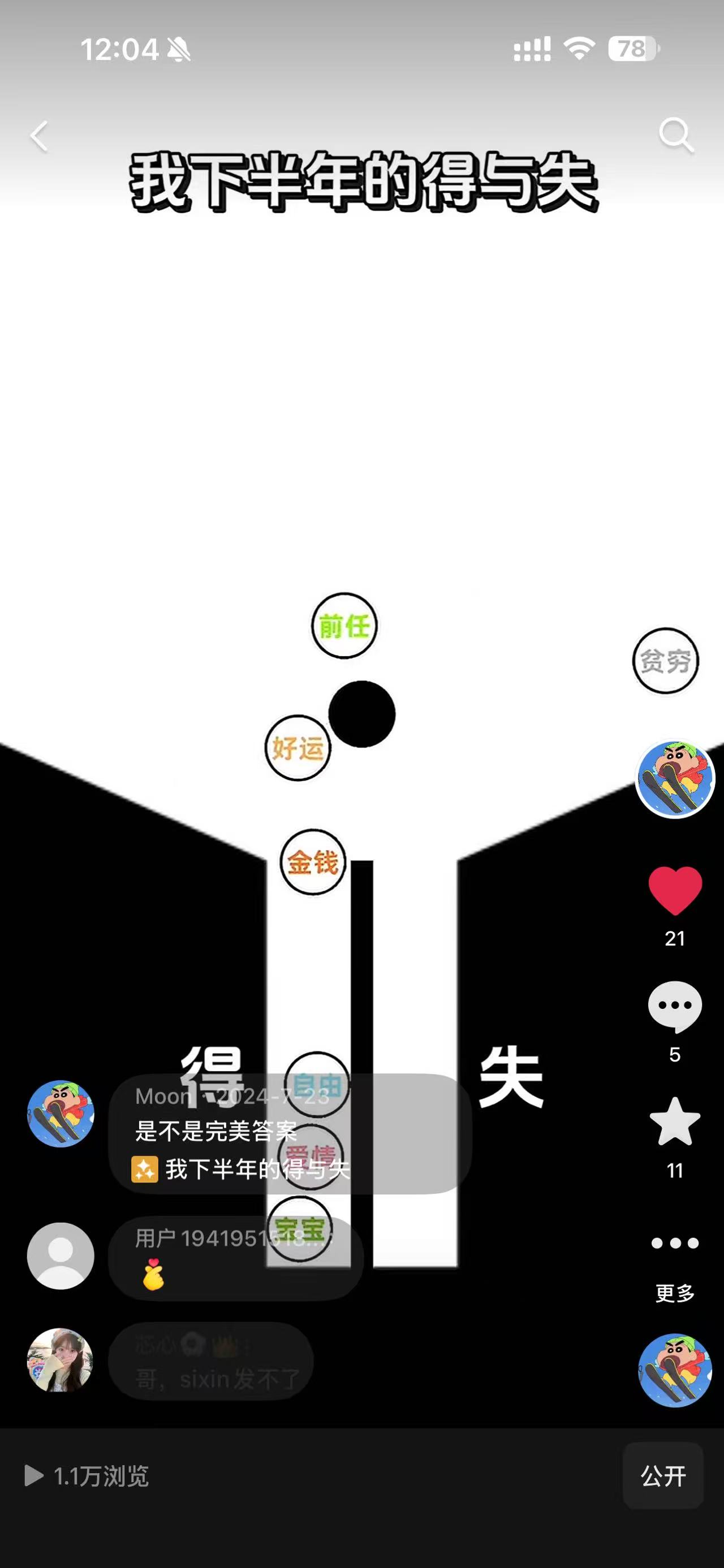Tap the sound disc at the lower right

pos(675,1370)
